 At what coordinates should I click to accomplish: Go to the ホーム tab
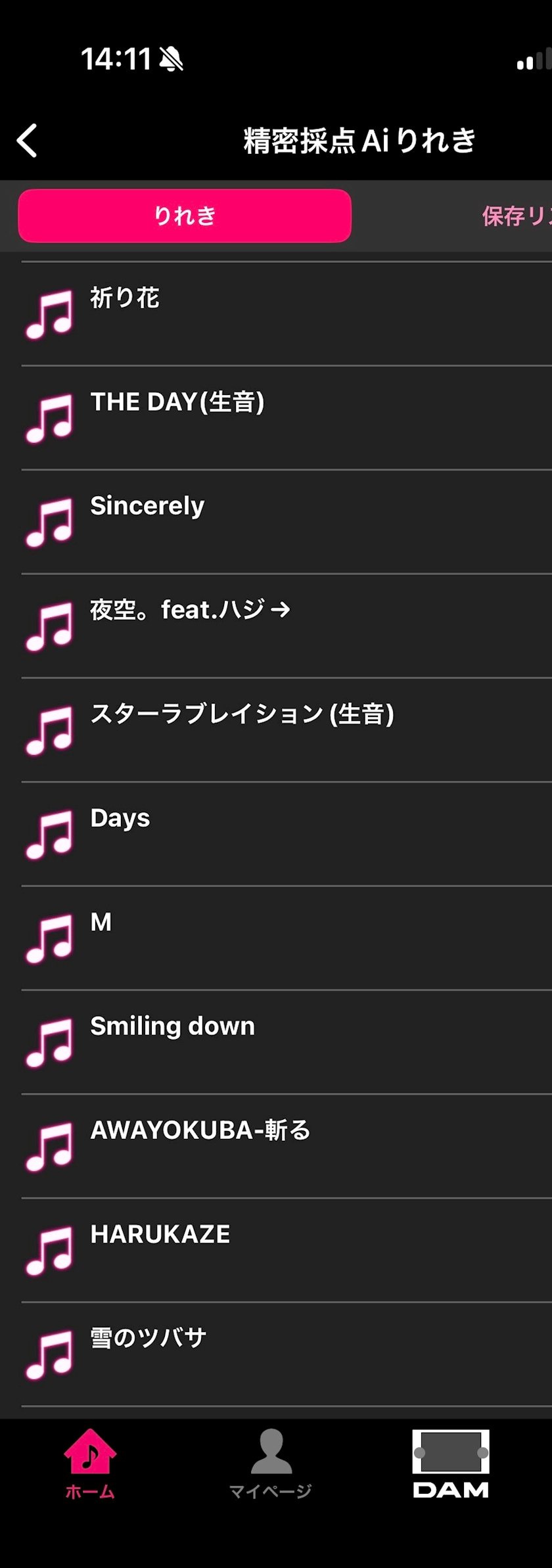coord(90,1464)
